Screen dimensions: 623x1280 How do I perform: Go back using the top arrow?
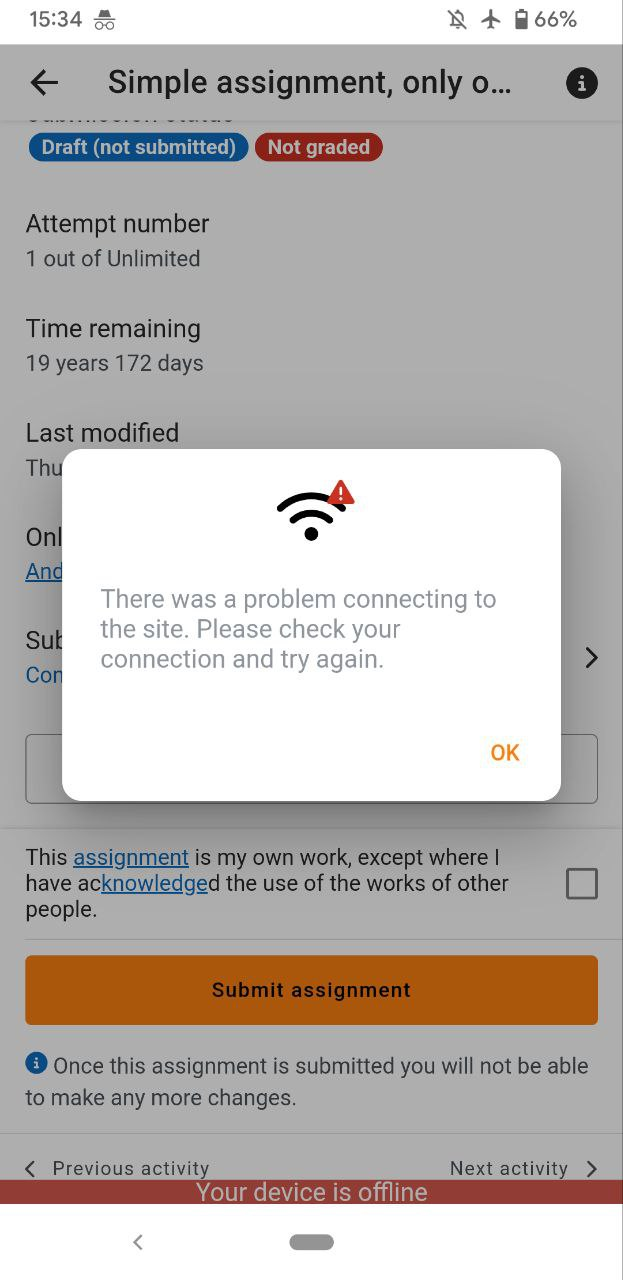point(44,82)
